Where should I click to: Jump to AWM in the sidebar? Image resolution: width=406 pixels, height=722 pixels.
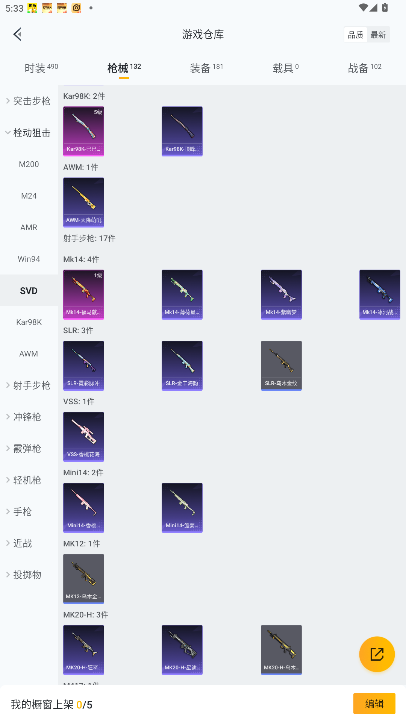[x=29, y=354]
